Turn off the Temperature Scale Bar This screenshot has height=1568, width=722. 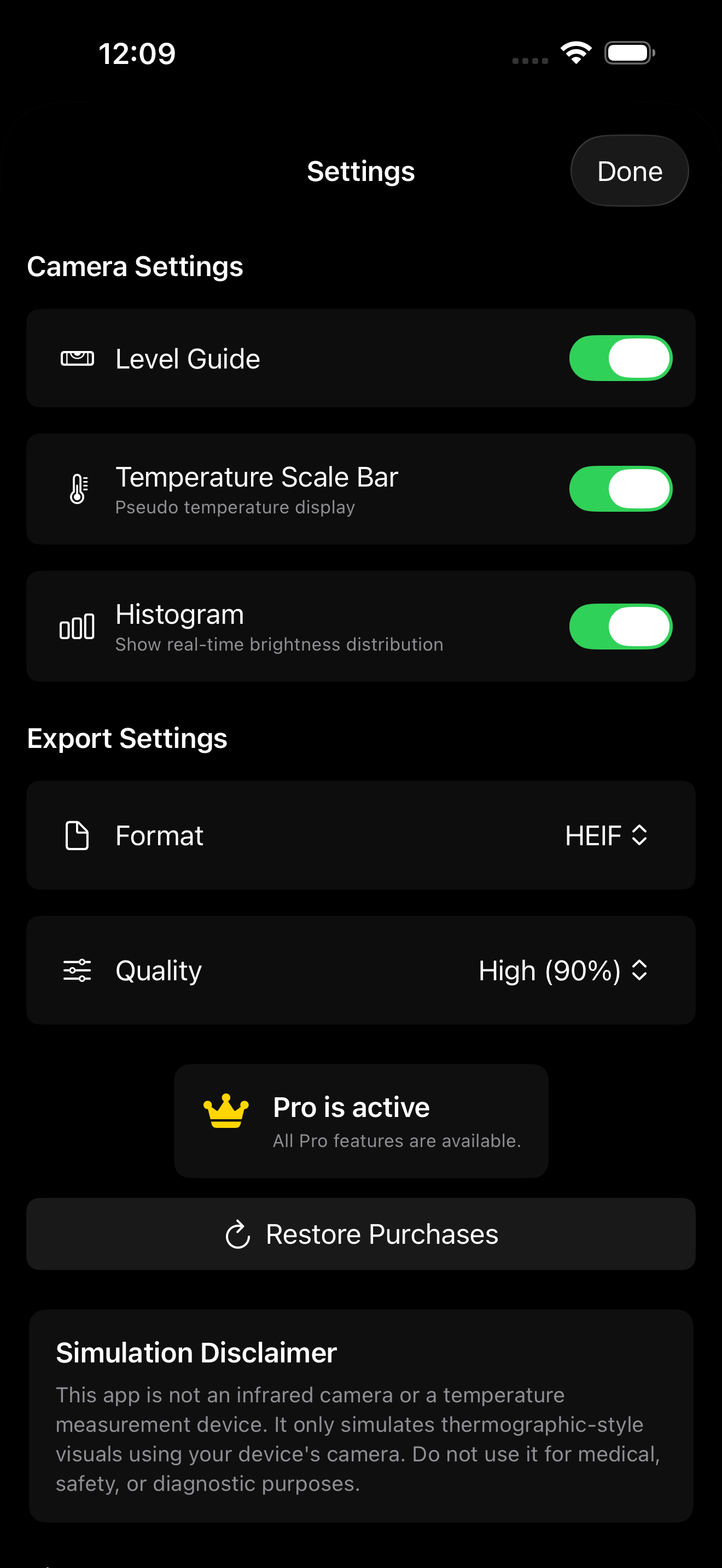[620, 488]
